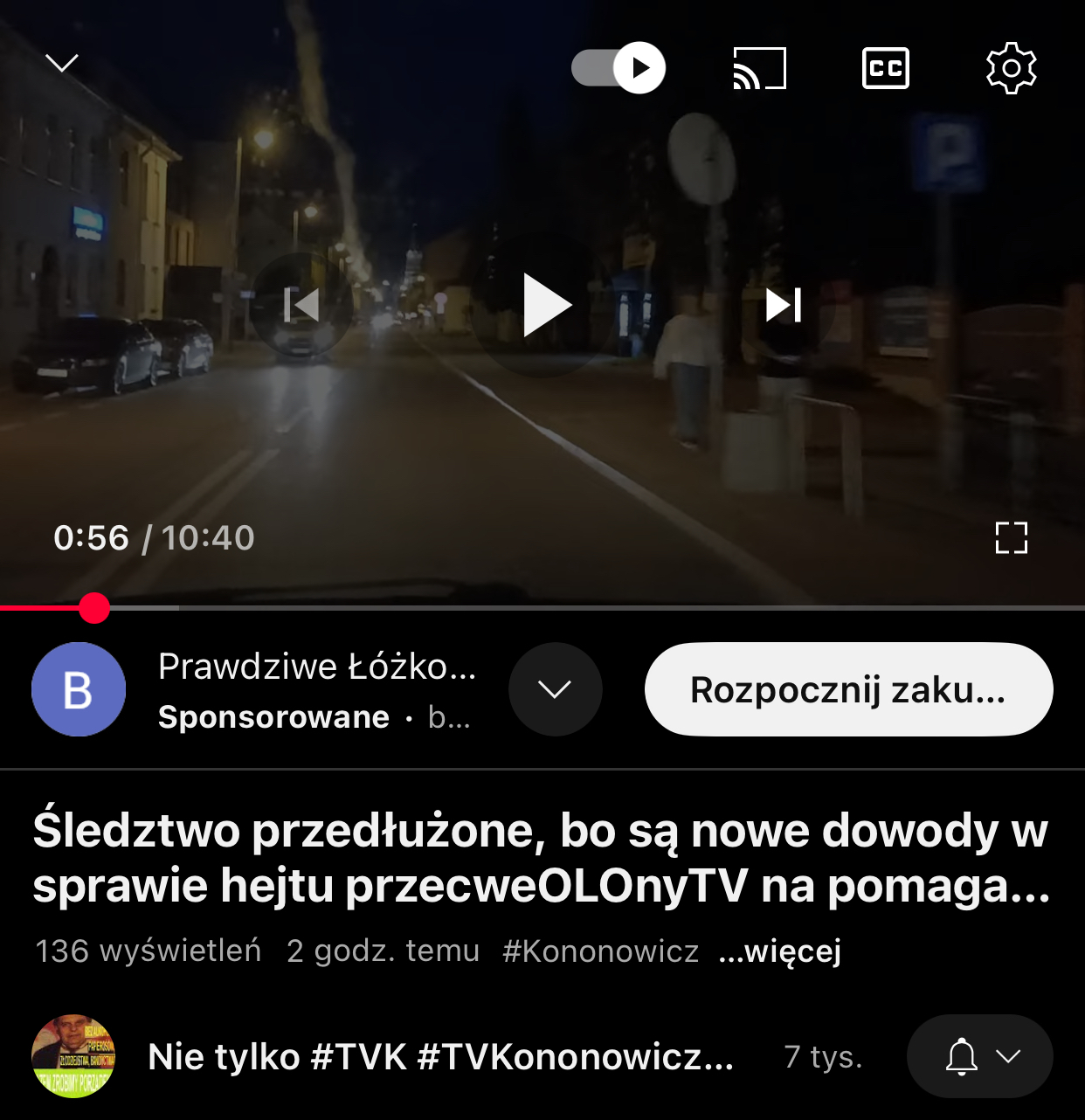Screen dimensions: 1085x1120
Task: Expand the description with ...więcej
Action: click(779, 951)
